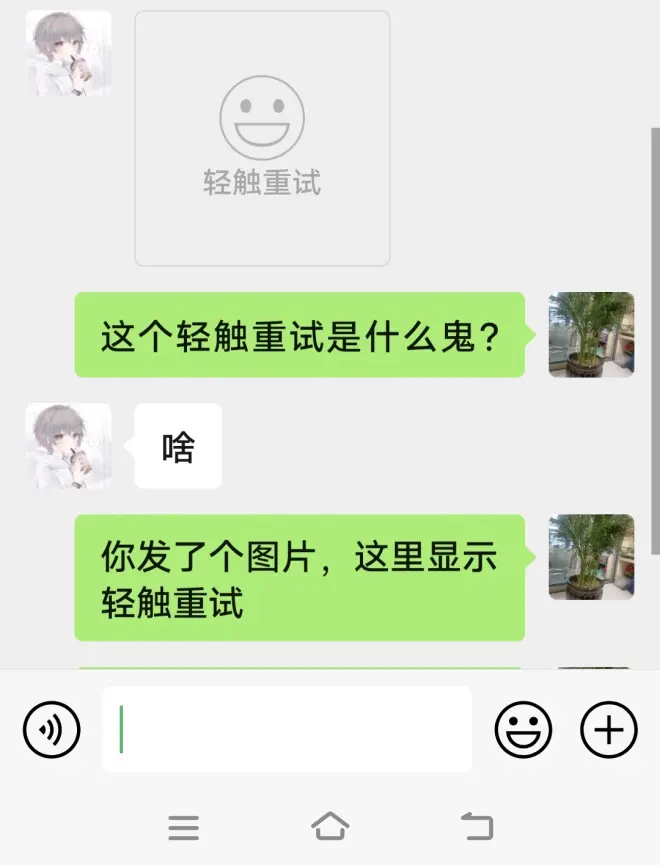Open the emoji sticker panel

tap(523, 730)
